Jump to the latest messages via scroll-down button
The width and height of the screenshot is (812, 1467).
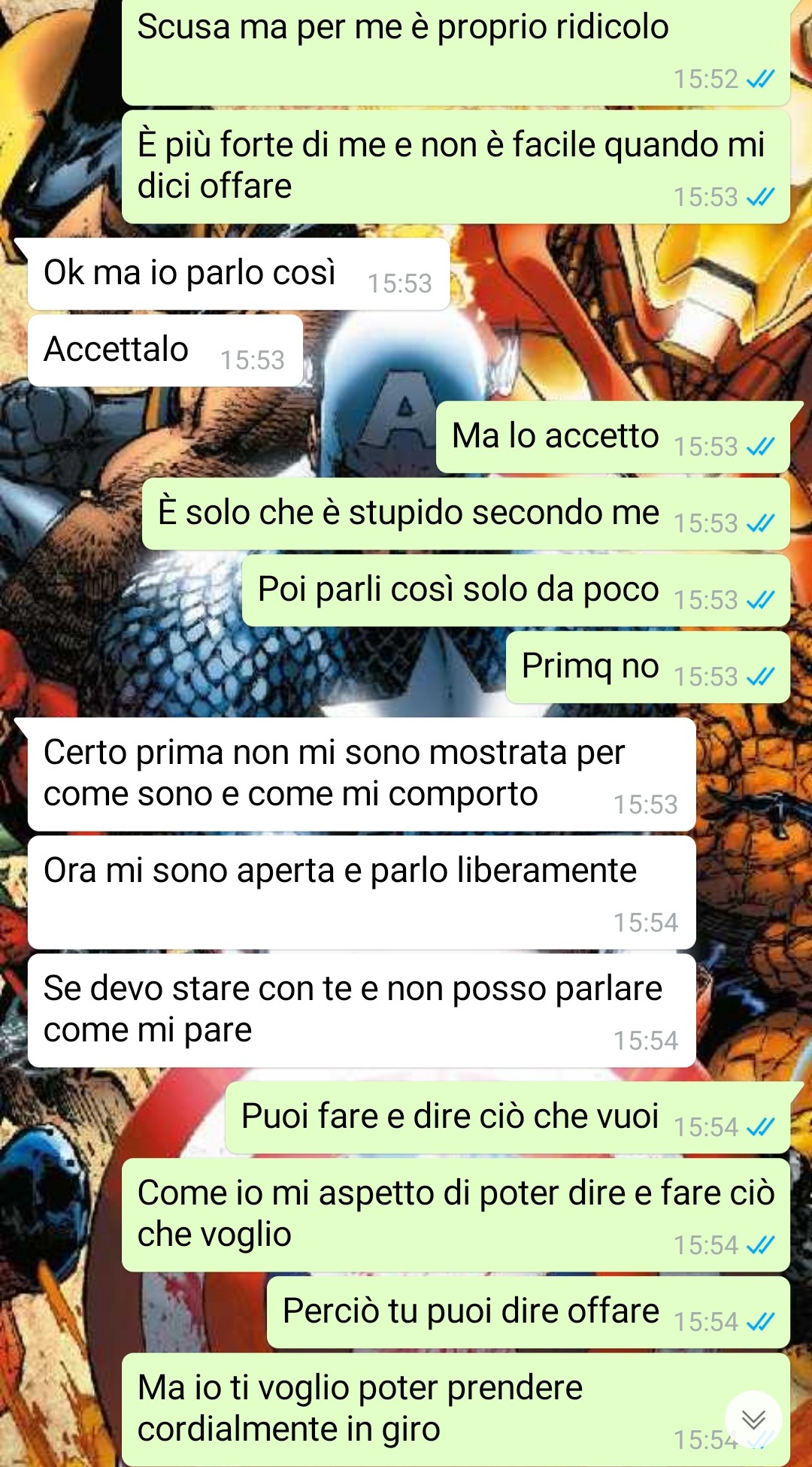(x=753, y=1419)
